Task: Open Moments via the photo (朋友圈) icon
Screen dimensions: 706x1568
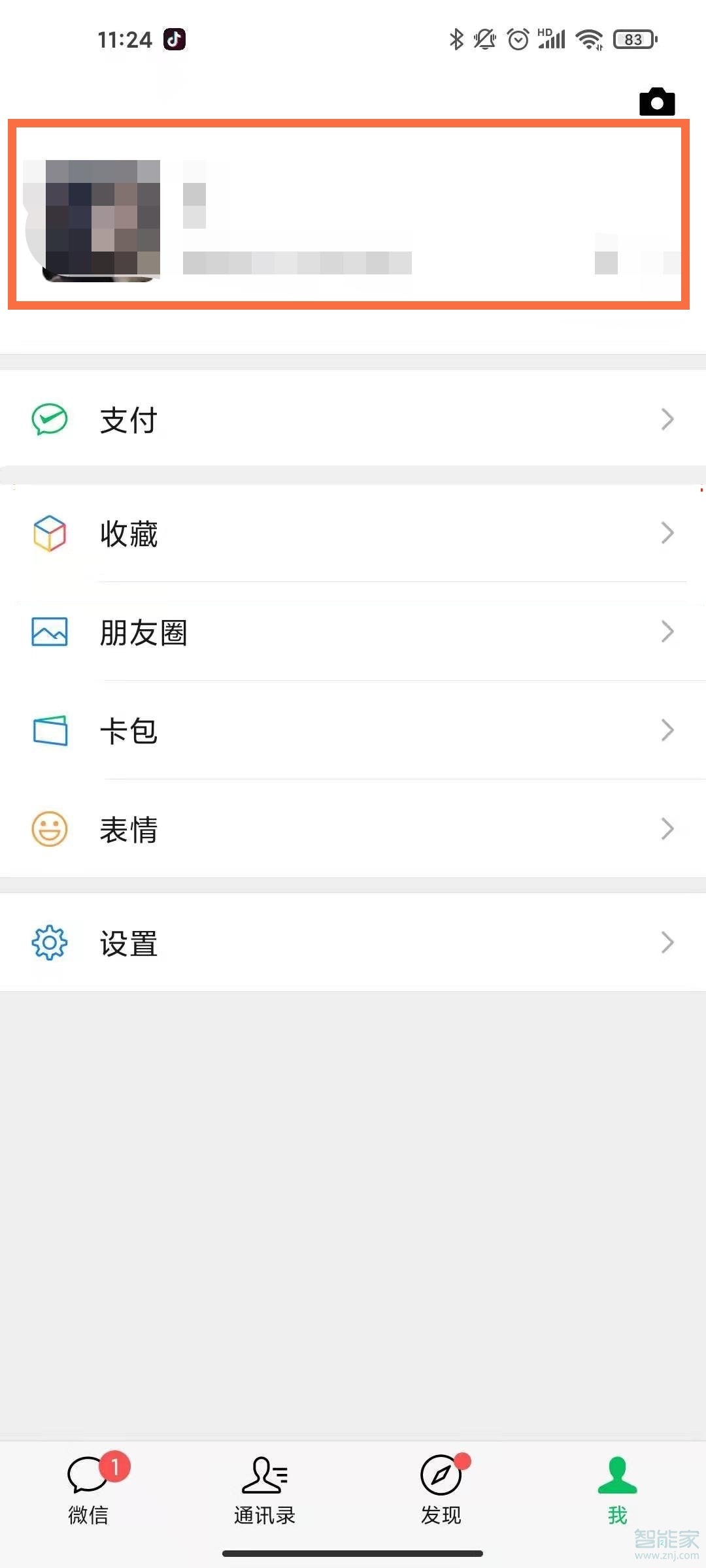Action: tap(49, 632)
